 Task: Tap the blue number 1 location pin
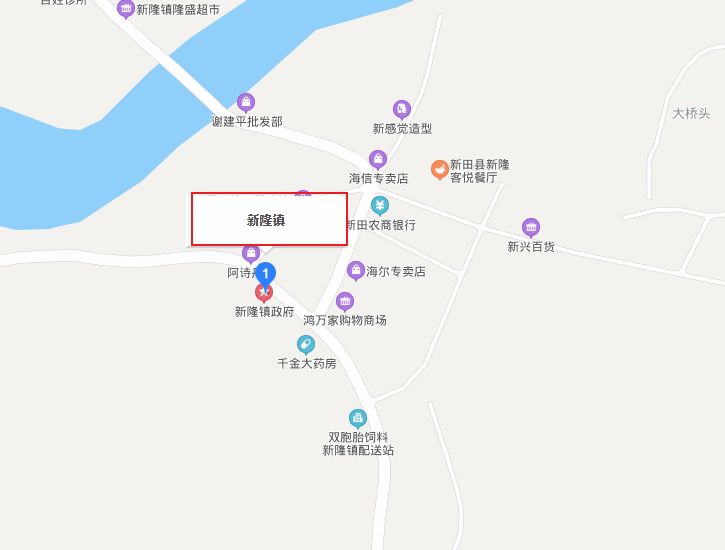tap(265, 273)
